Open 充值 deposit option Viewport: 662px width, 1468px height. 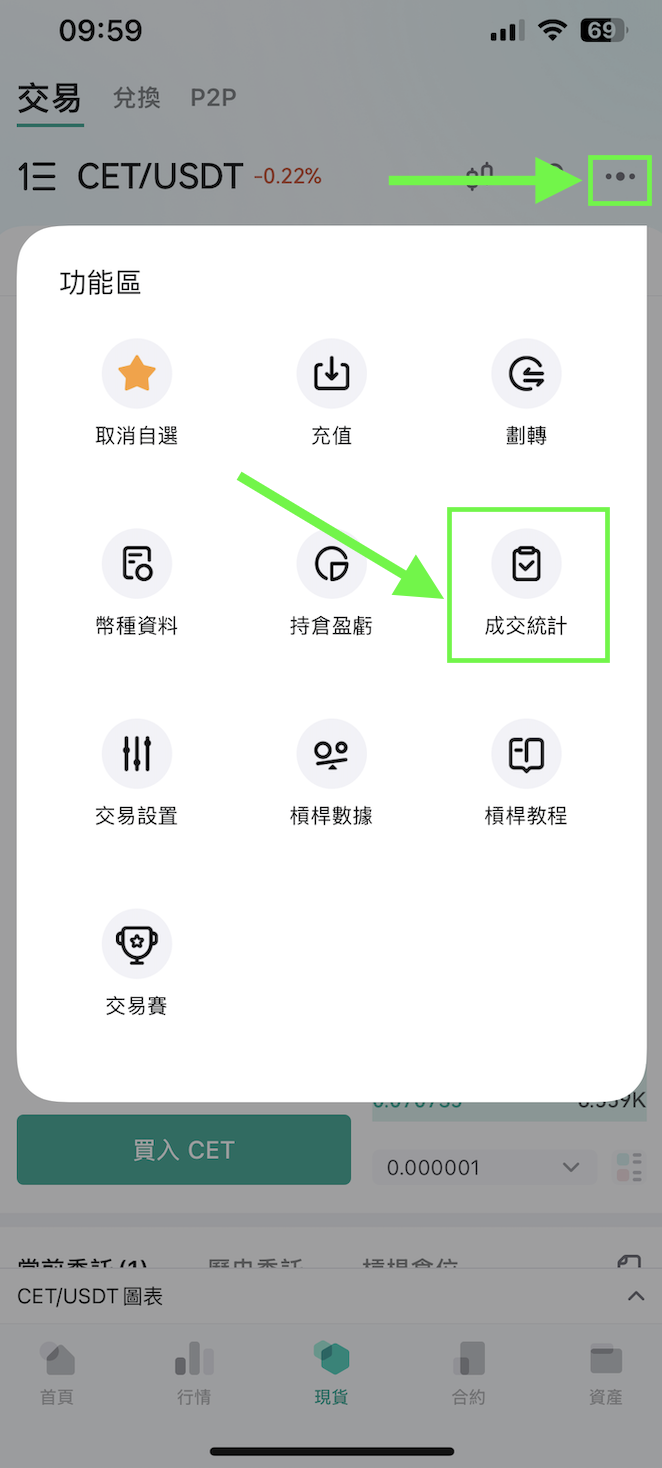pyautogui.click(x=331, y=375)
